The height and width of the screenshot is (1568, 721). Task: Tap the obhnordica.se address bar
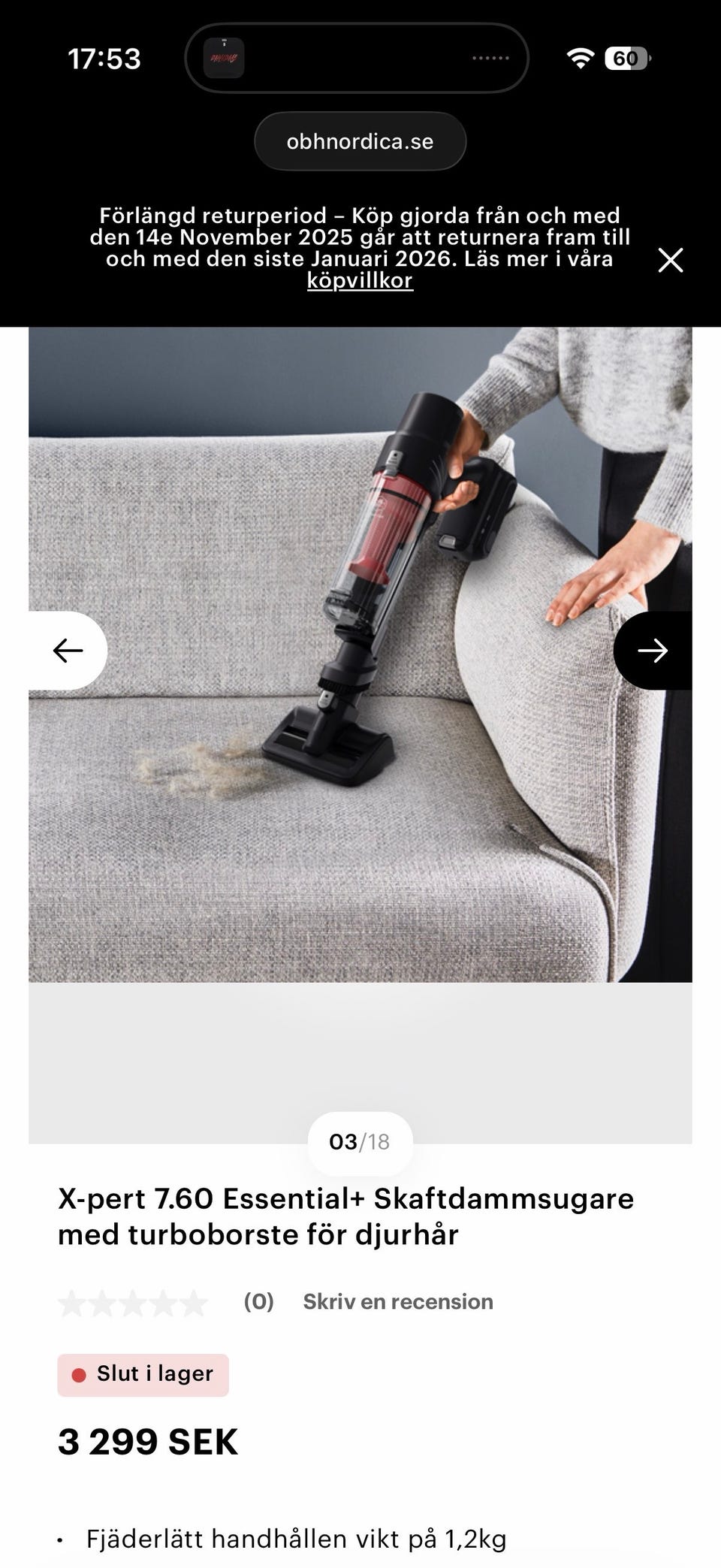(360, 142)
